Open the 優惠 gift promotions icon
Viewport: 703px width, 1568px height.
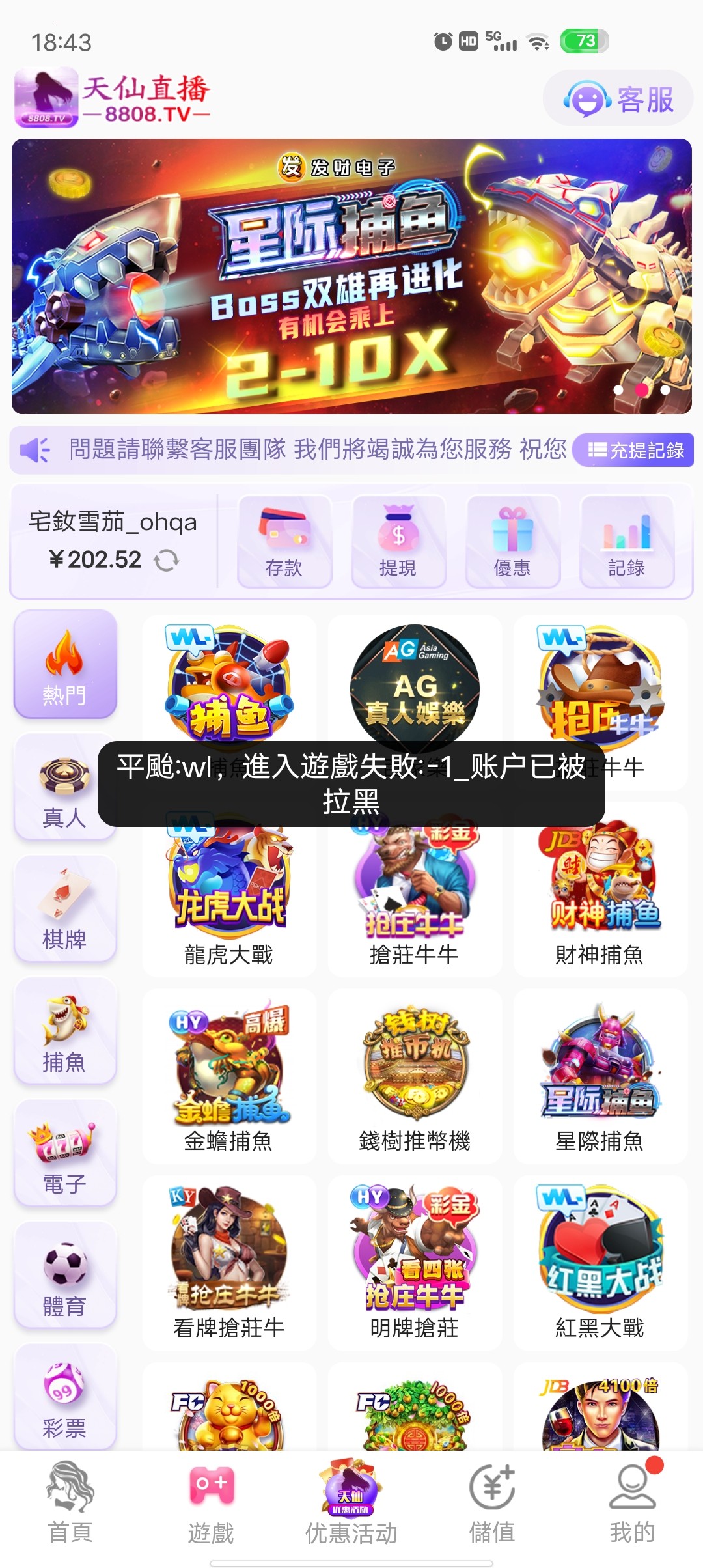(512, 540)
